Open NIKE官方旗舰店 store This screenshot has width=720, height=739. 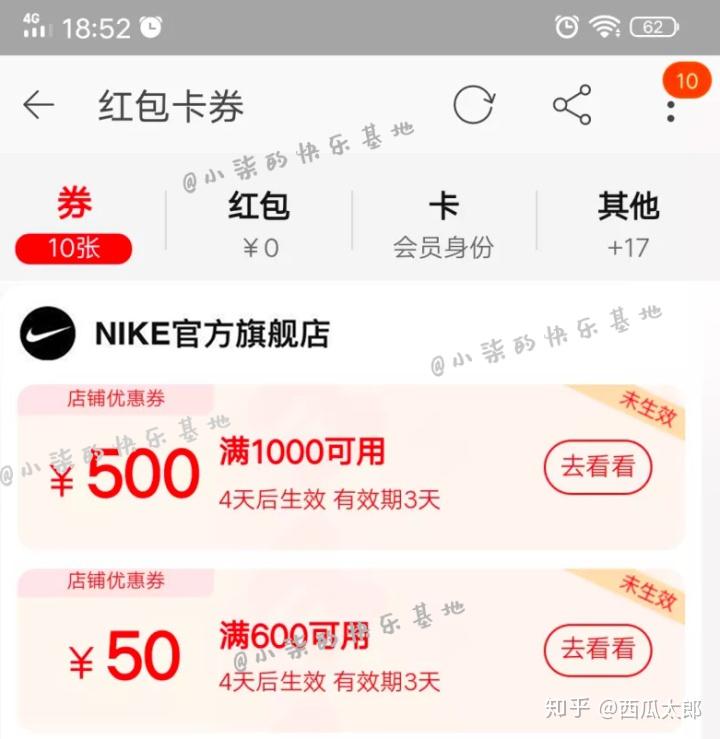(212, 334)
